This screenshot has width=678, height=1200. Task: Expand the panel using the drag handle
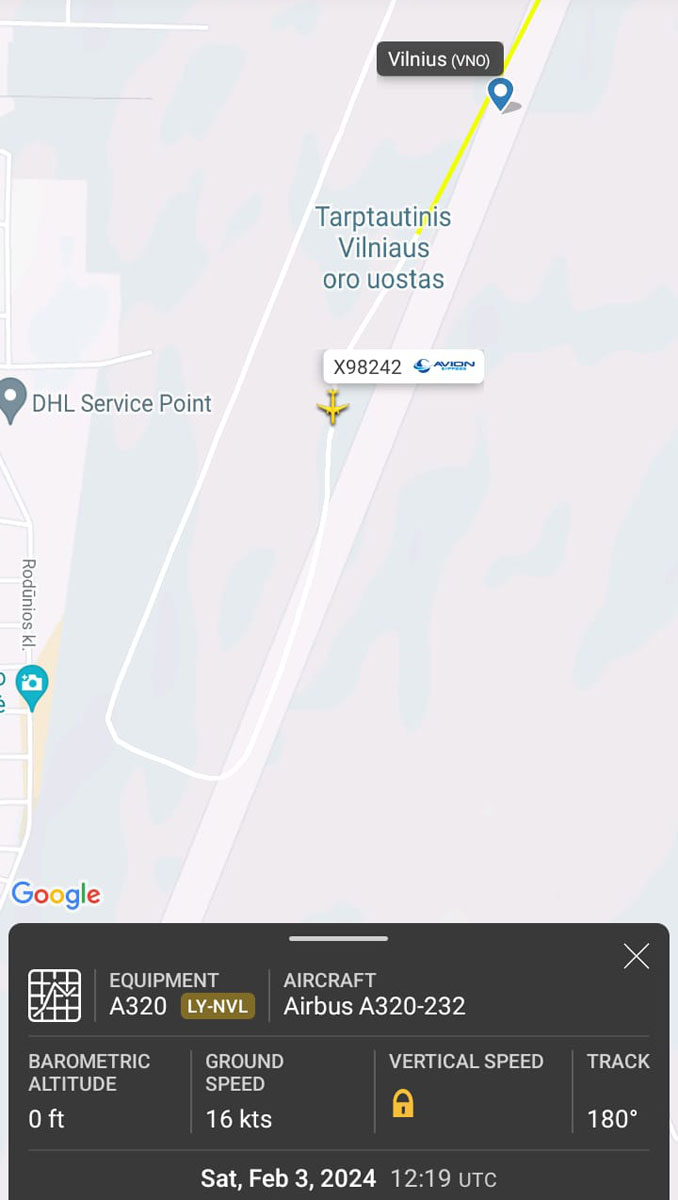click(x=339, y=938)
